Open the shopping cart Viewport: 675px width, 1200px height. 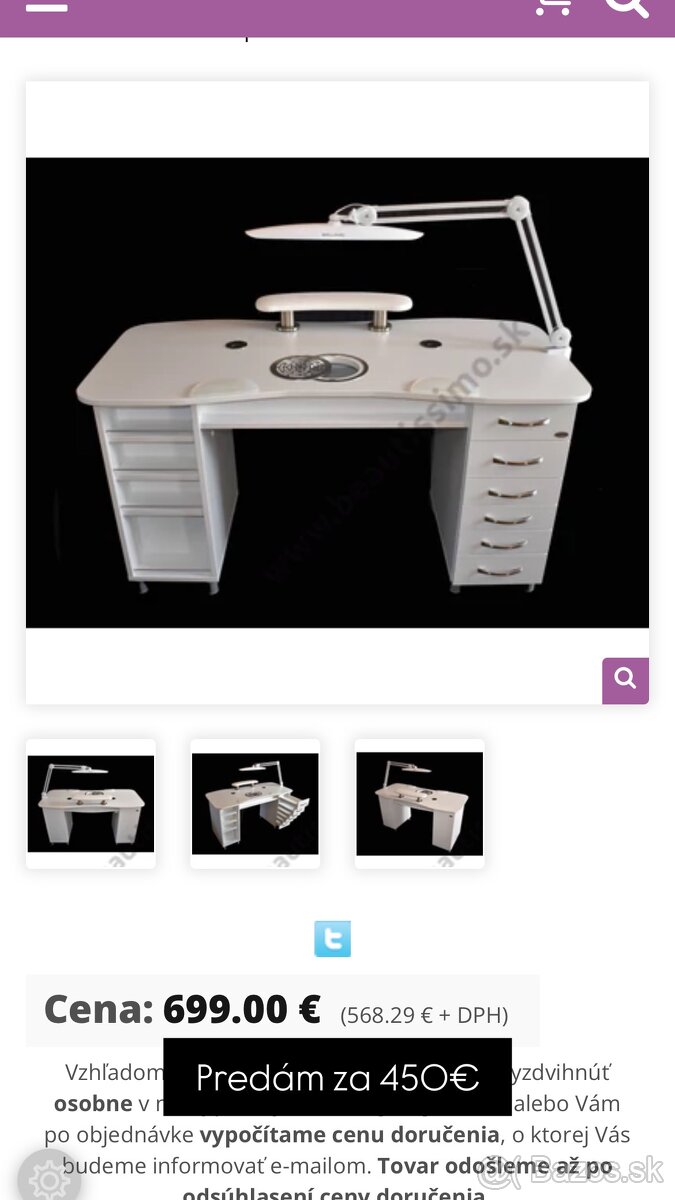click(553, 6)
